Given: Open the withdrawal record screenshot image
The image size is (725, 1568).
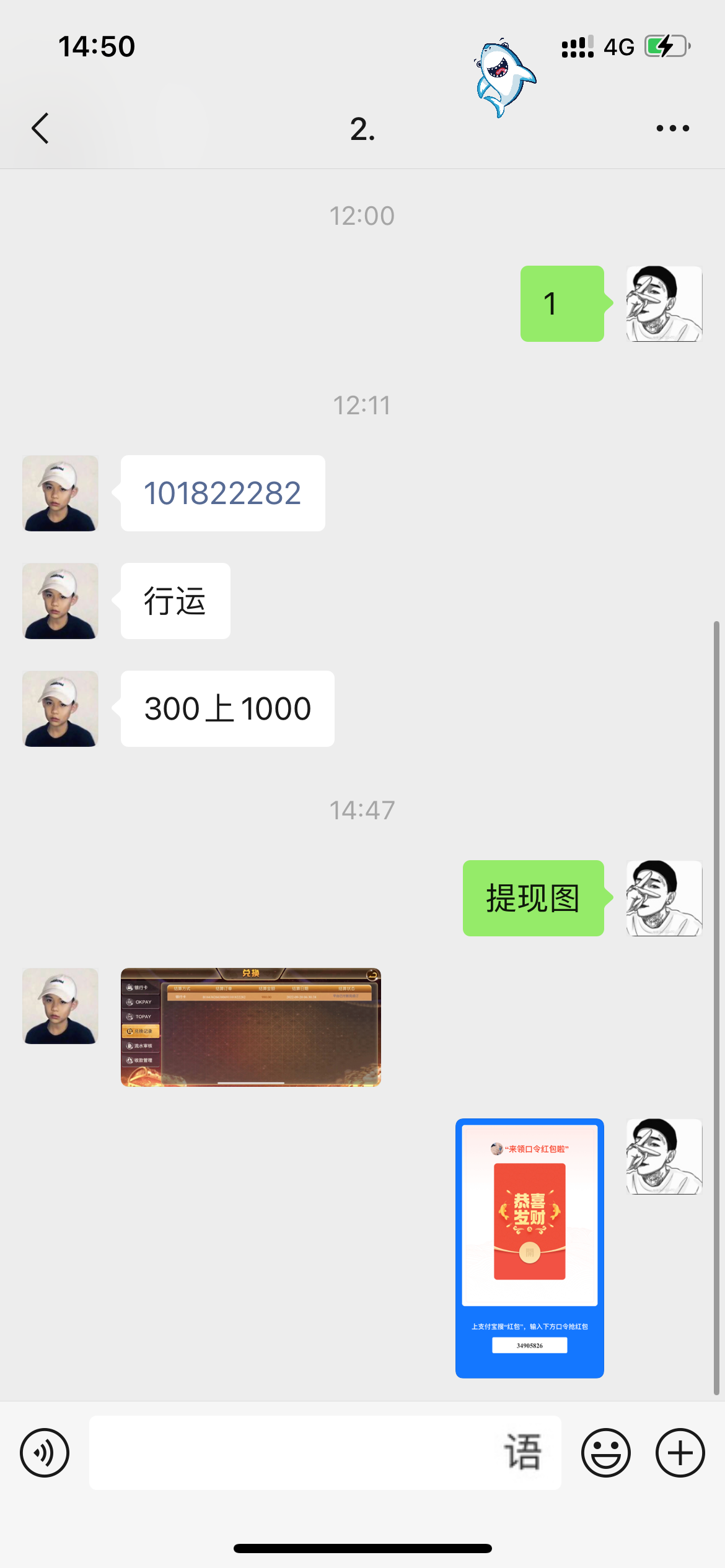Looking at the screenshot, I should click(x=250, y=1027).
